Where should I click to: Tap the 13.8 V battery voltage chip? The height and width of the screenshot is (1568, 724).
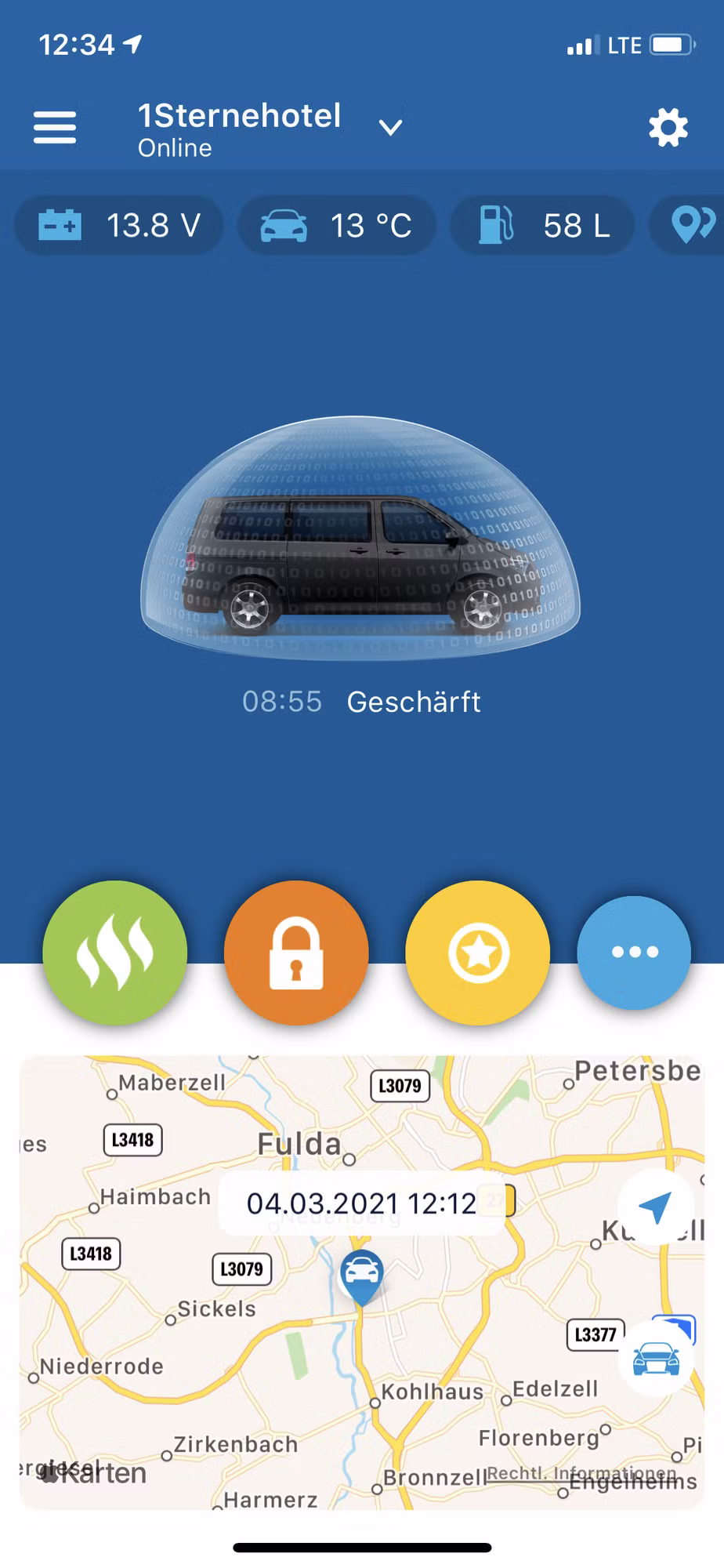(119, 226)
